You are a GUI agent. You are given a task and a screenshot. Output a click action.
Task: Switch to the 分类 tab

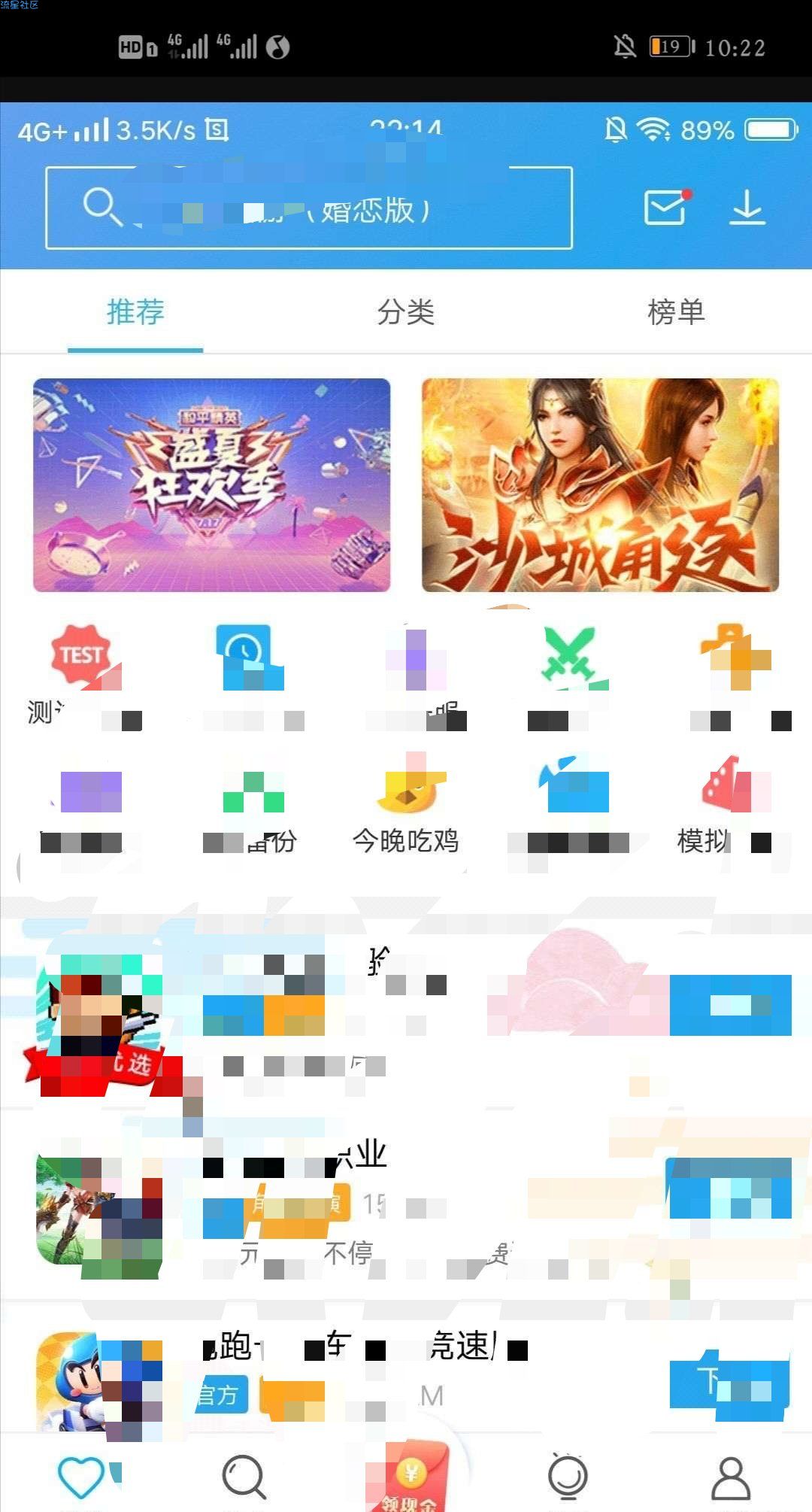(x=406, y=311)
